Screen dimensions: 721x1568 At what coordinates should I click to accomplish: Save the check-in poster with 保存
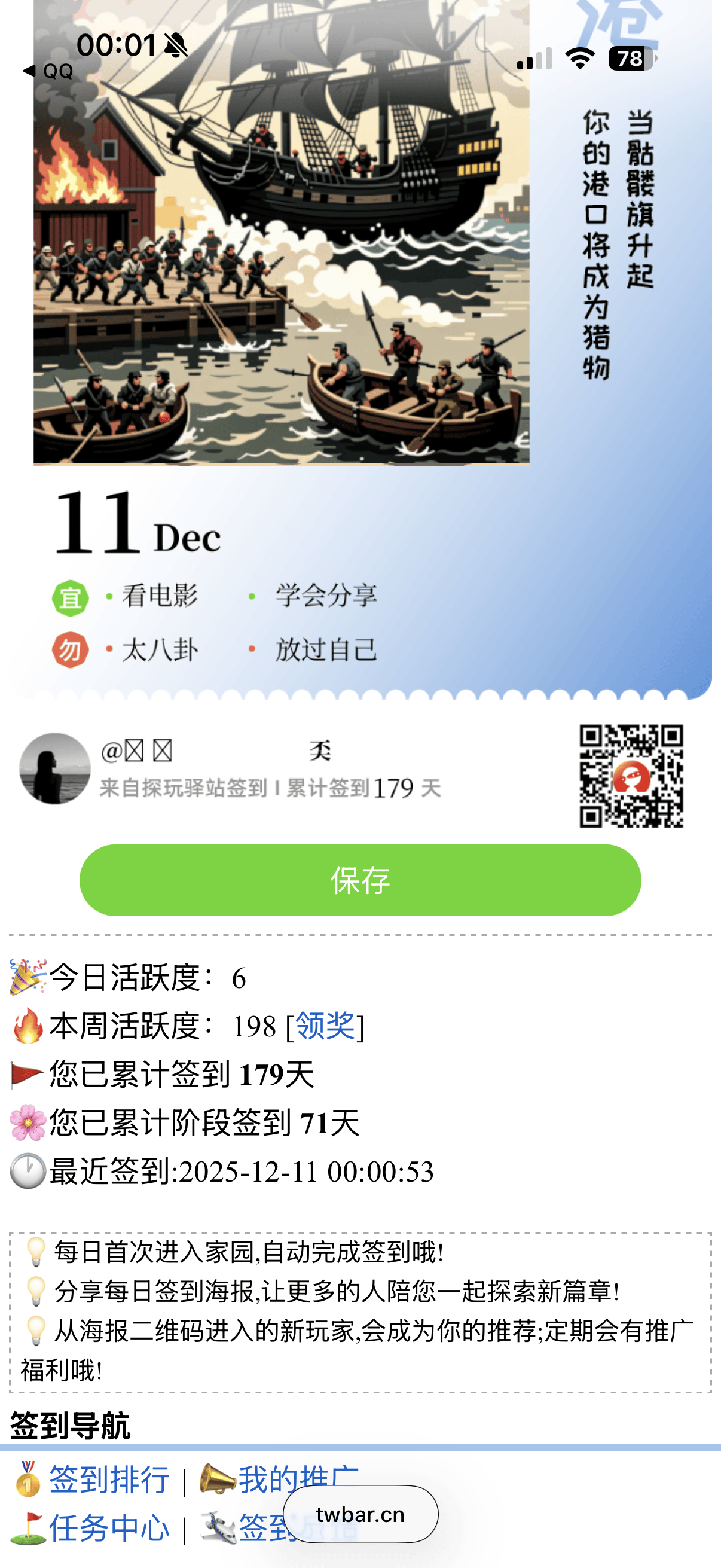coord(360,880)
